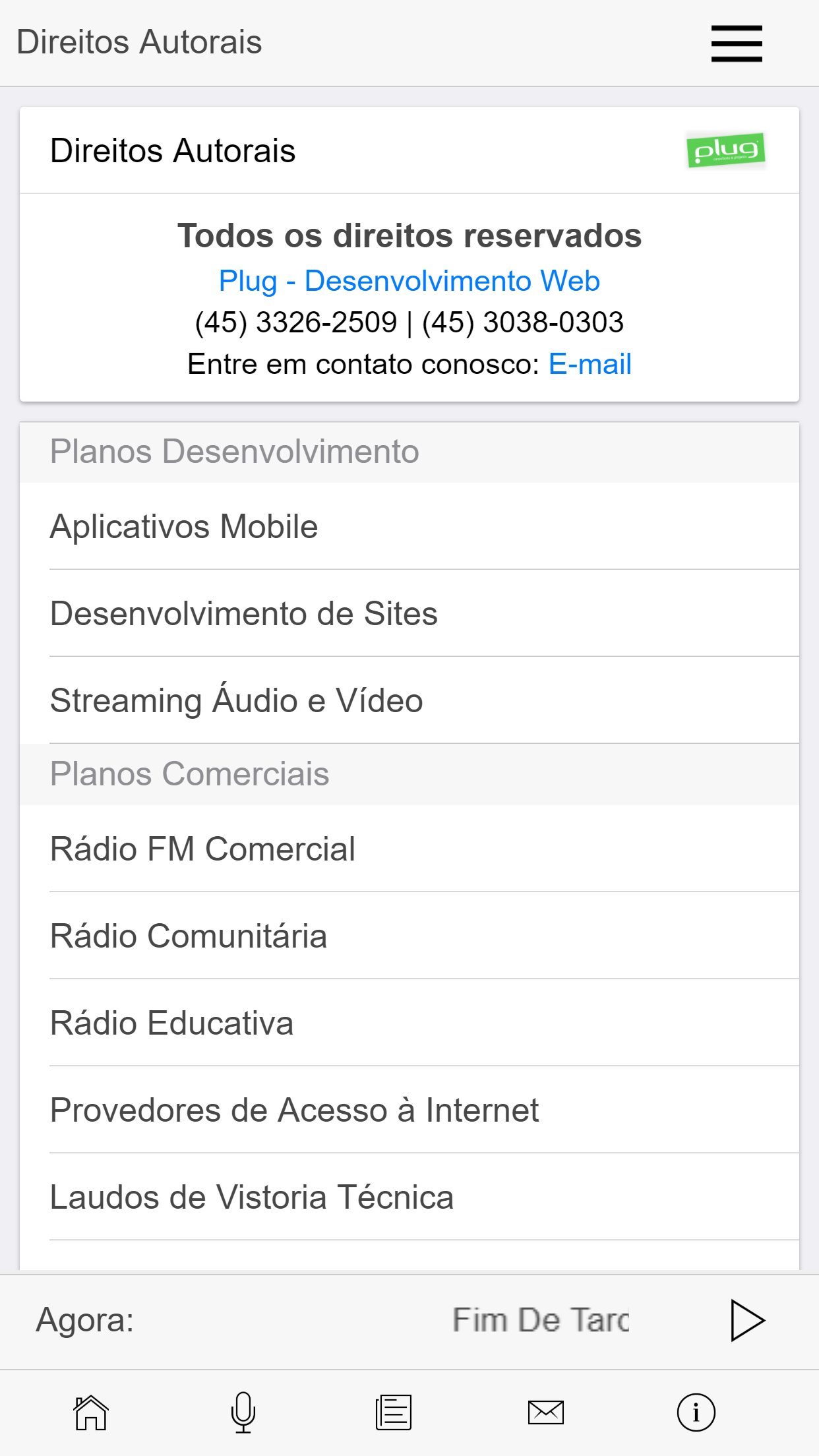Open Rádio Educativa
This screenshot has height=1456, width=819.
pyautogui.click(x=409, y=1023)
